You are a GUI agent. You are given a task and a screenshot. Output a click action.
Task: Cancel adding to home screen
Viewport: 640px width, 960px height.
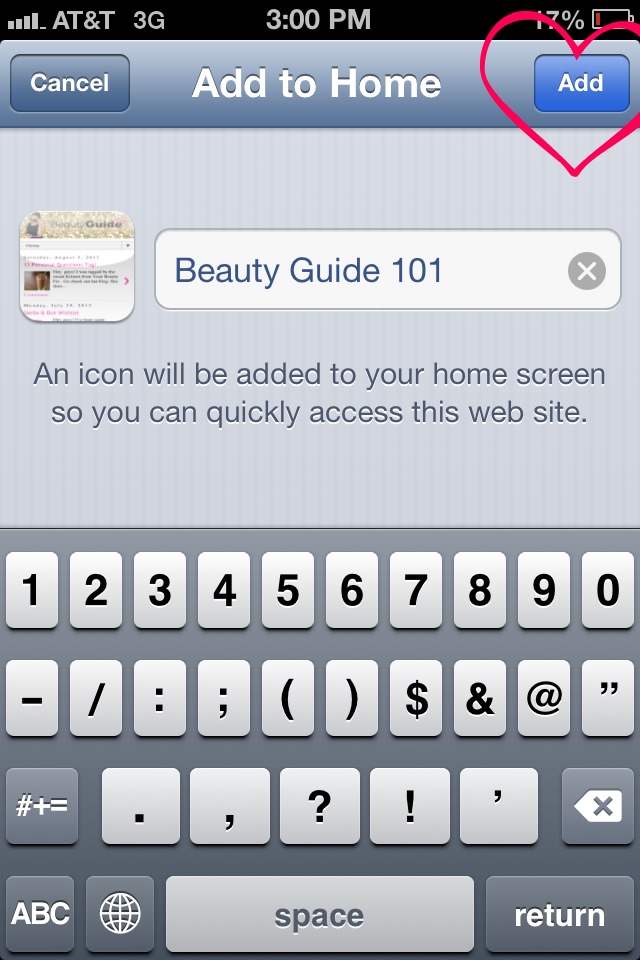tap(69, 83)
